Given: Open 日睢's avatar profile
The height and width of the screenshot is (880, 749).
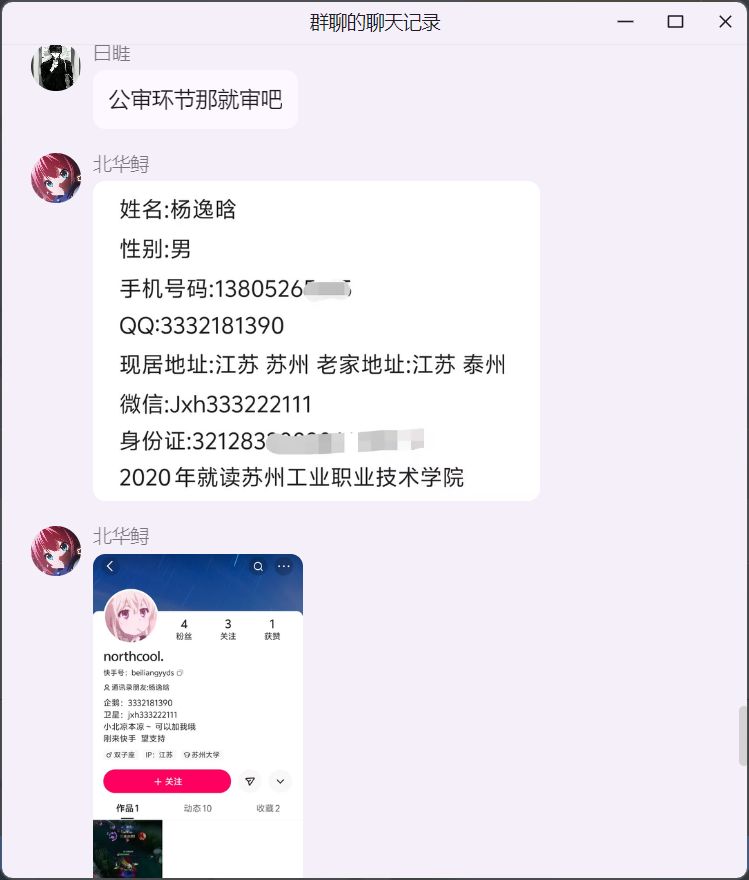Looking at the screenshot, I should click(x=56, y=67).
